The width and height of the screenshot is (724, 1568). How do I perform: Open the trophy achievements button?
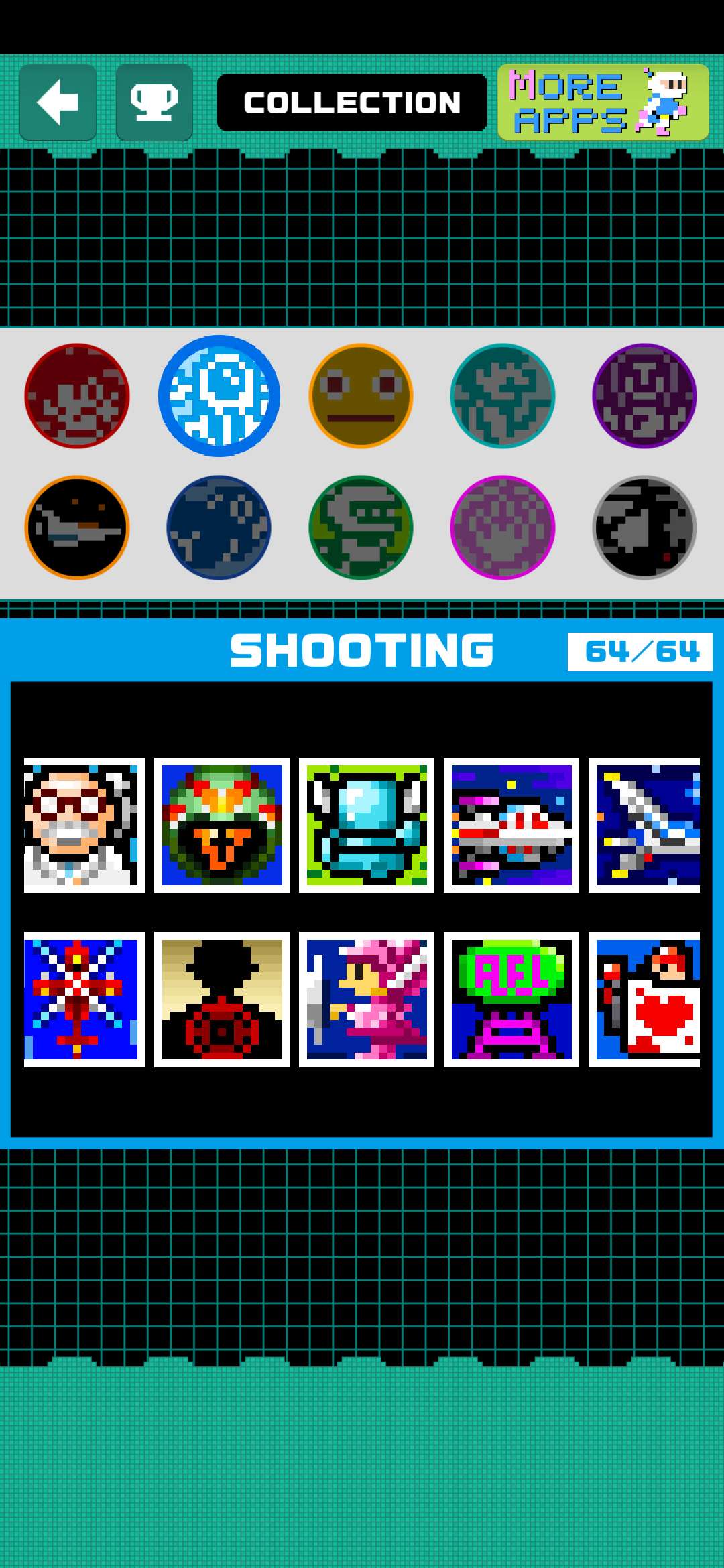point(154,103)
